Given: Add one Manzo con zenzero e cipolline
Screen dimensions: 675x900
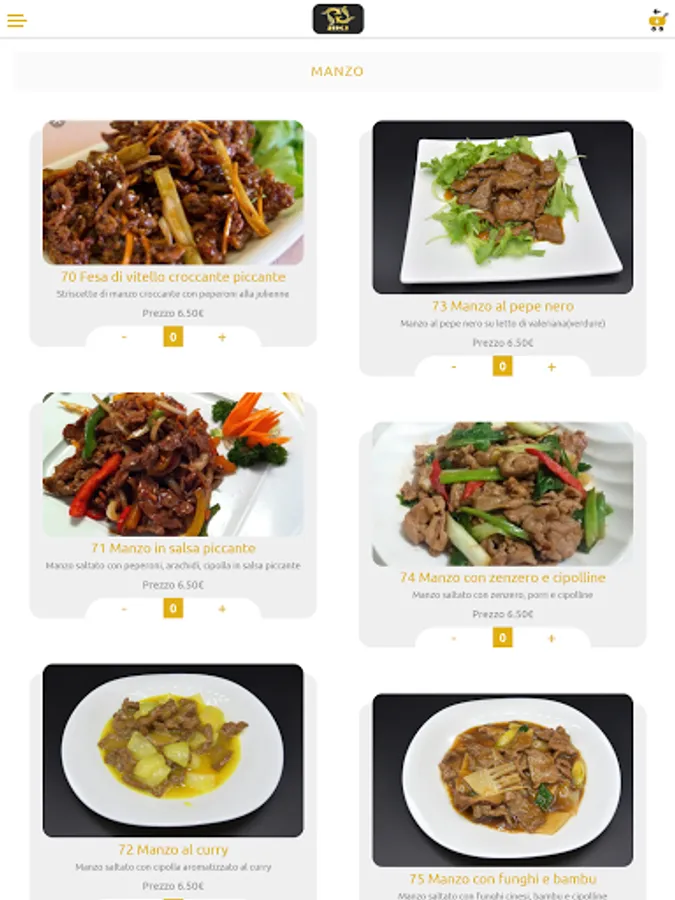Looking at the screenshot, I should (x=551, y=638).
